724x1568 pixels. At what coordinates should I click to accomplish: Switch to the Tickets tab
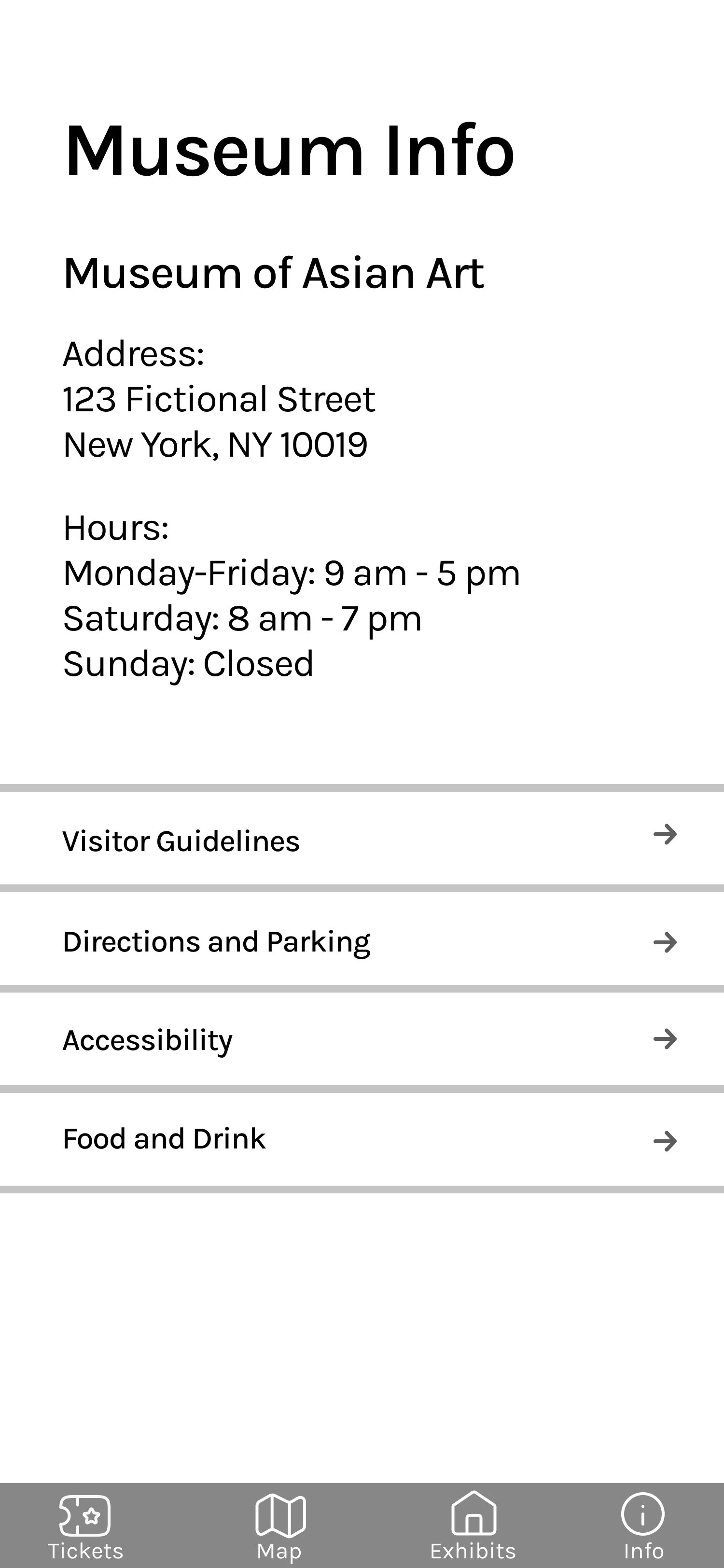pyautogui.click(x=85, y=1526)
